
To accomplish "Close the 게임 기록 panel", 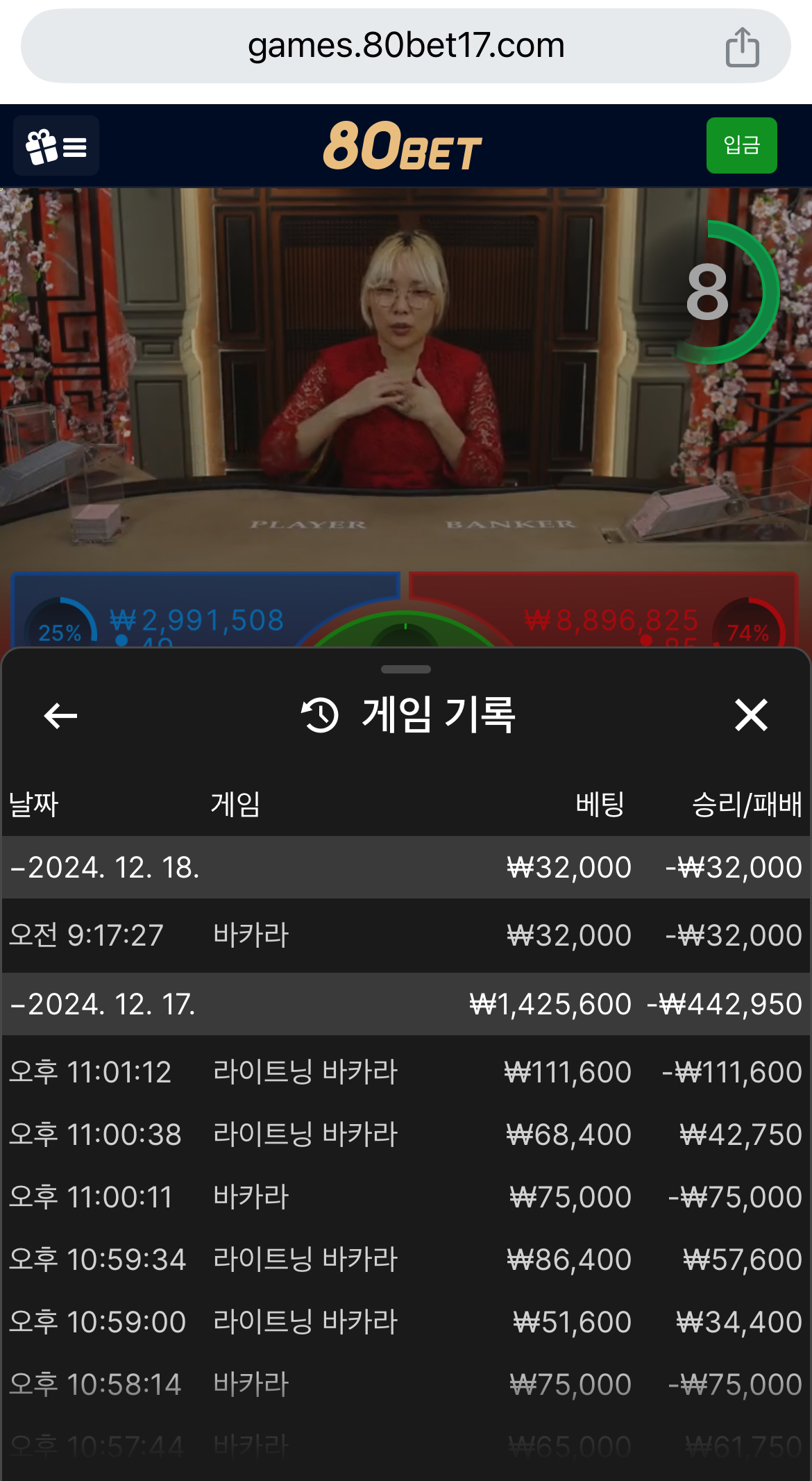I will point(751,715).
